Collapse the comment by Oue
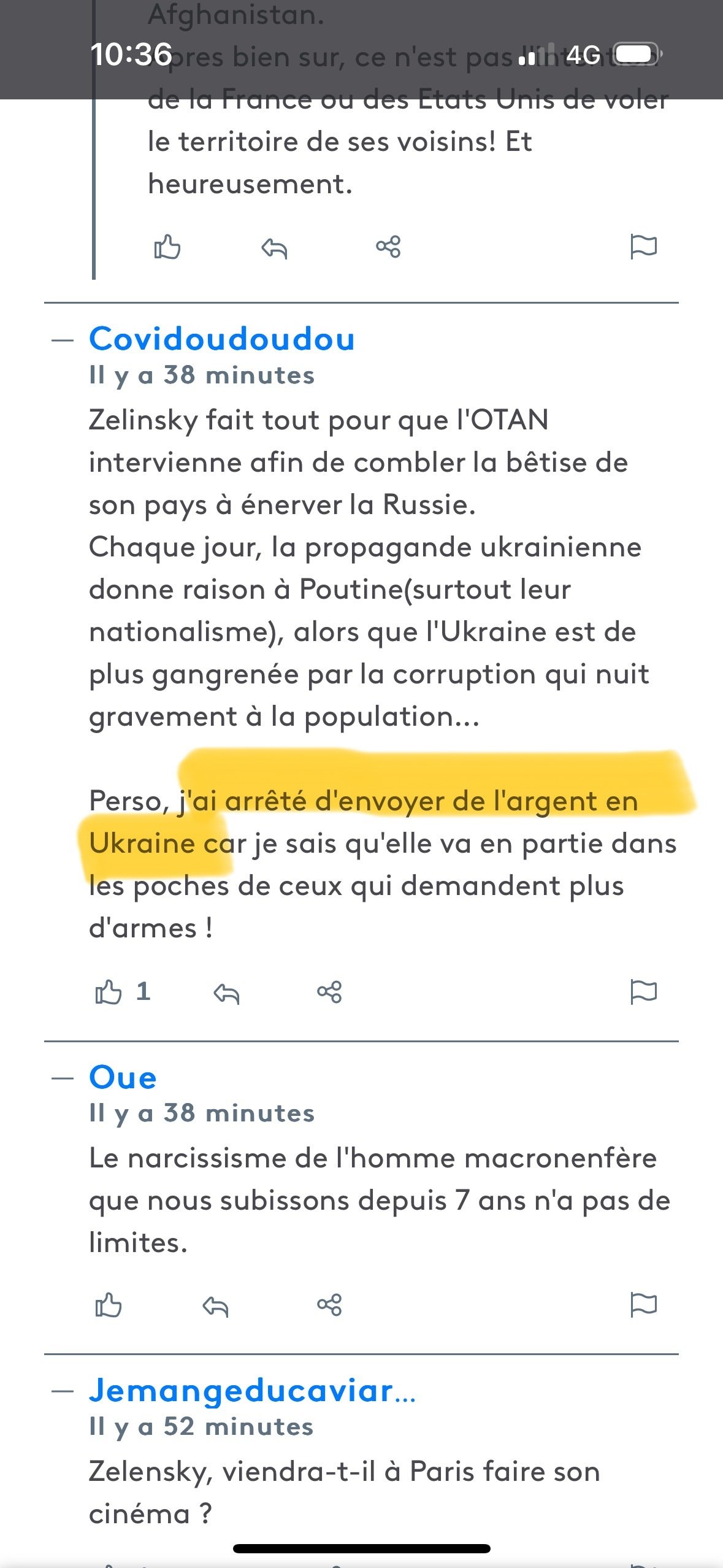723x1568 pixels. click(x=63, y=1078)
